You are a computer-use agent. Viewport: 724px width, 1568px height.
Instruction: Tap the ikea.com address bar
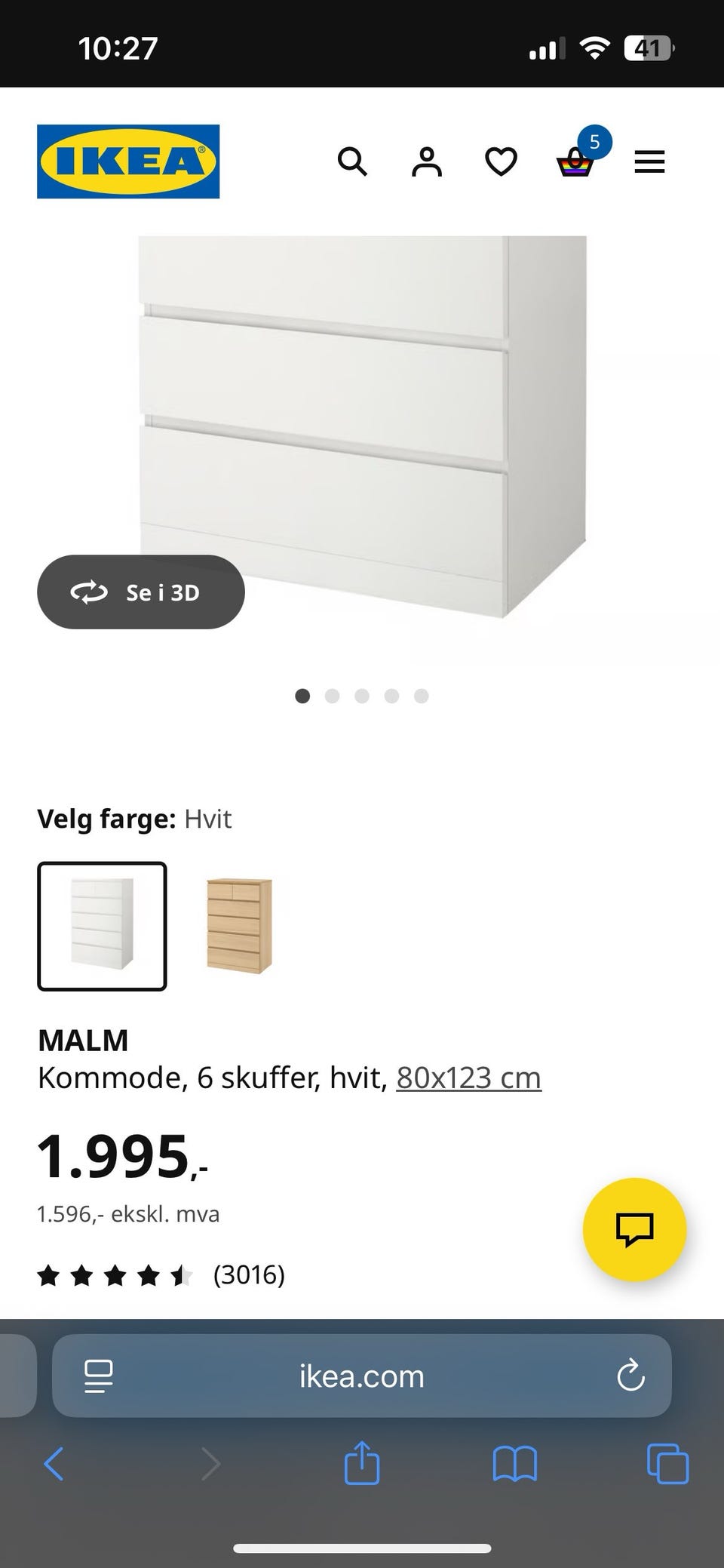tap(361, 1376)
